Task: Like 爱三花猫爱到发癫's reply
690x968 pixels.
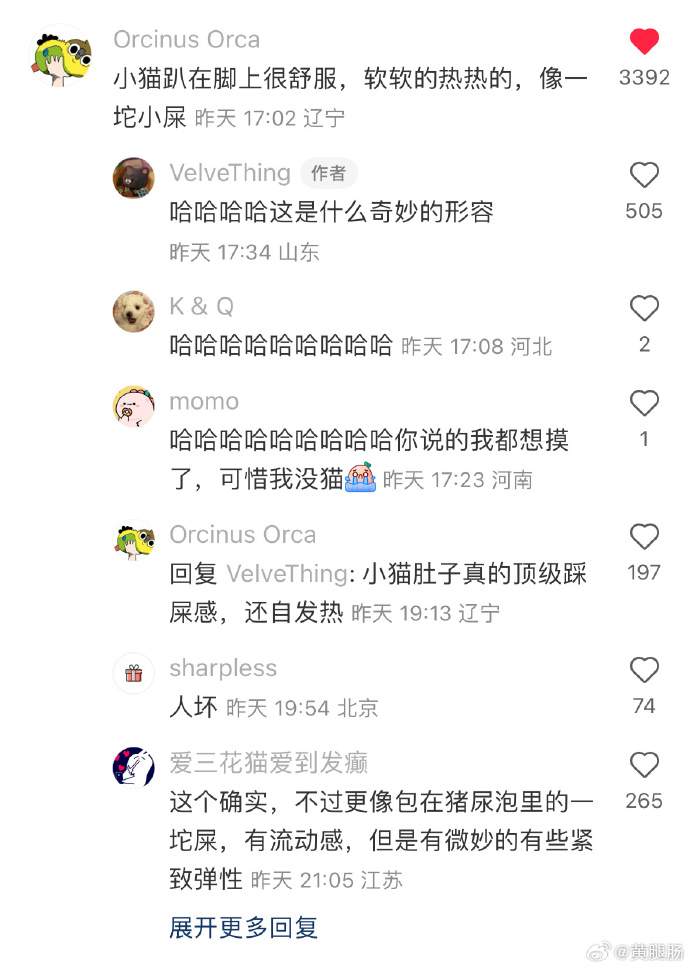Action: (644, 766)
